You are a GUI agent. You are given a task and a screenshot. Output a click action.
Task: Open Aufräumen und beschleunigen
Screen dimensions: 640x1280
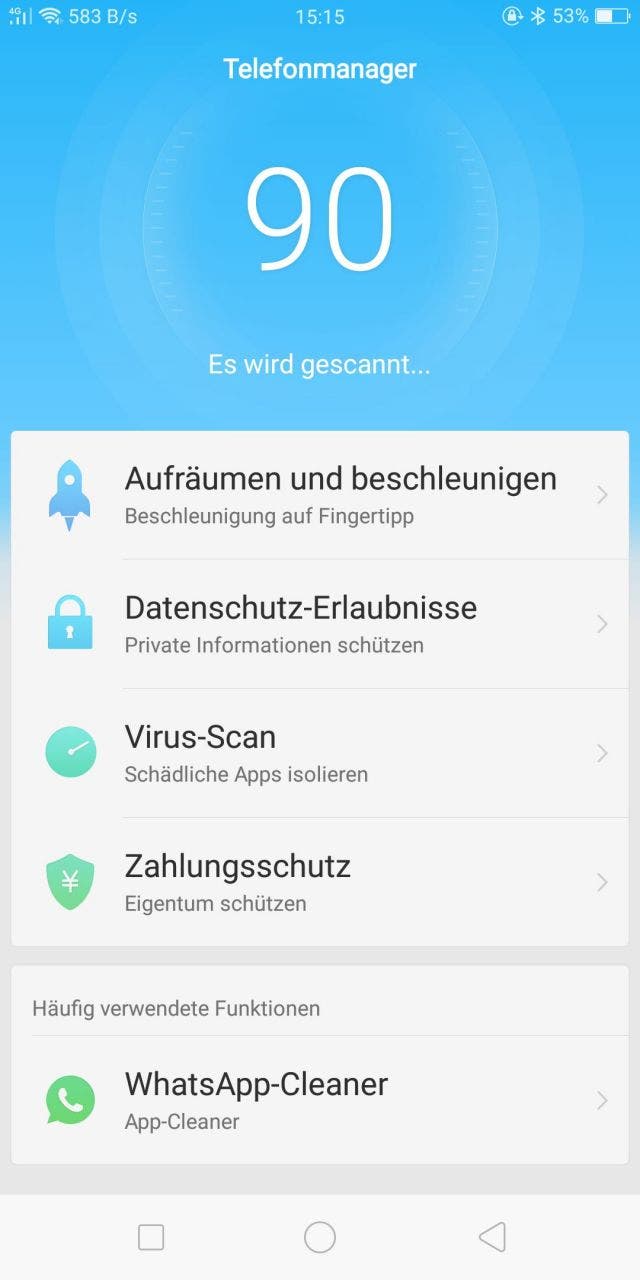point(320,495)
